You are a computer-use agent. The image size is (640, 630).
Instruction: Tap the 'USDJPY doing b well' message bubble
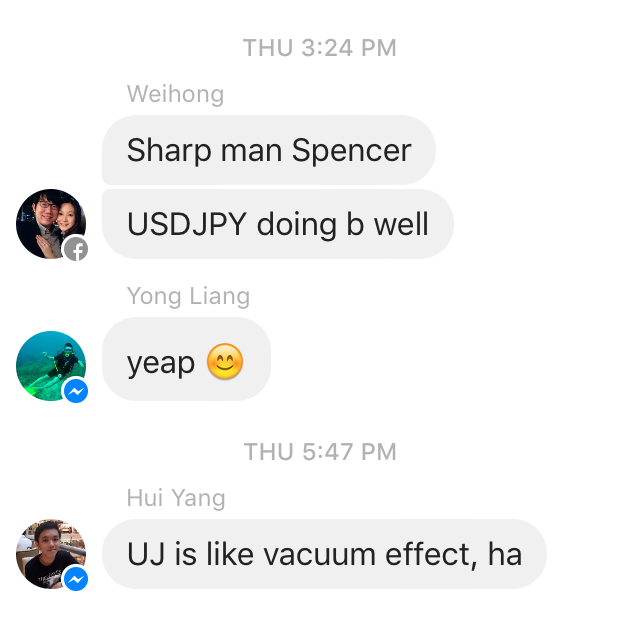pos(277,224)
